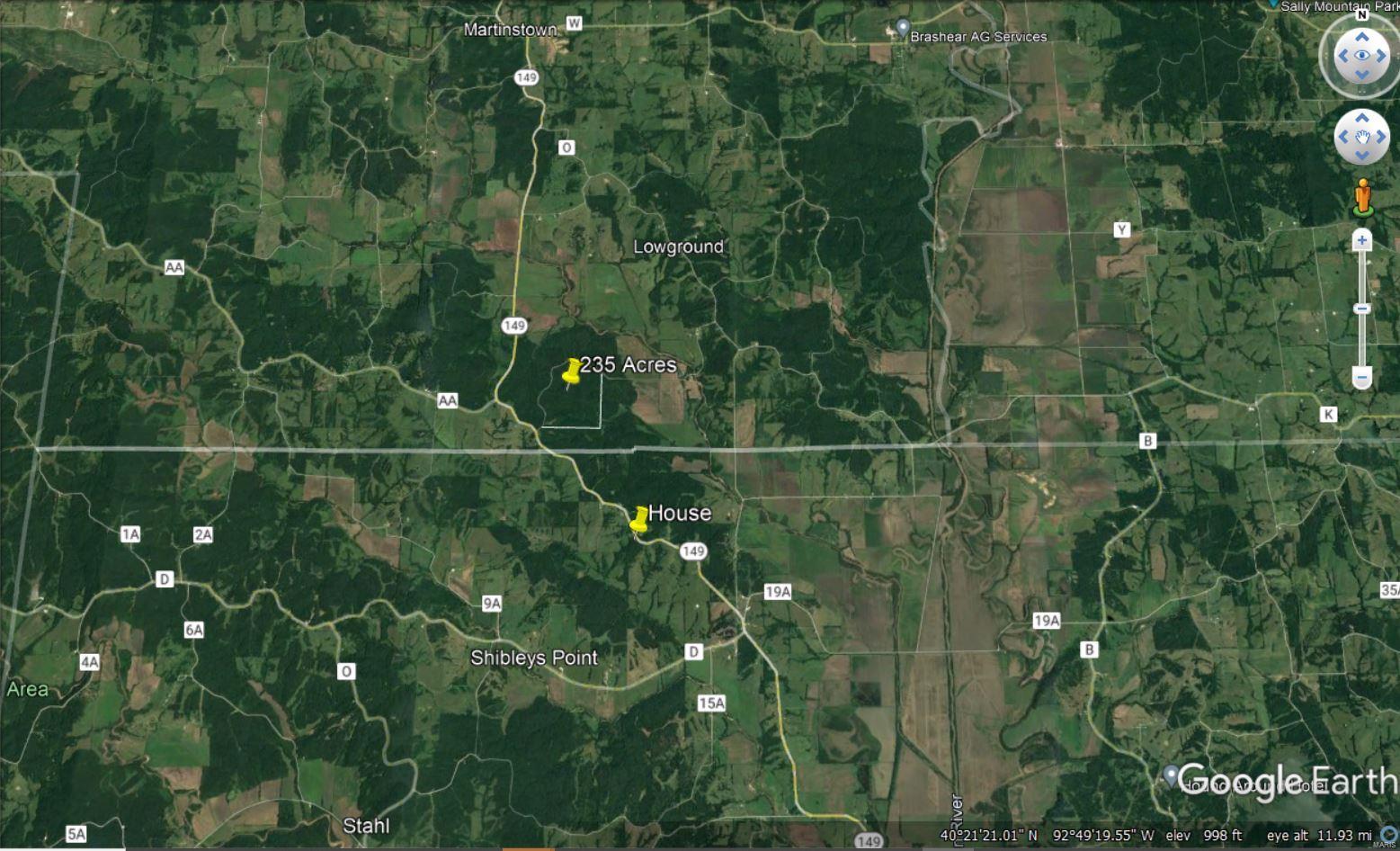The width and height of the screenshot is (1400, 851).
Task: Open Sally Mountain Park place marker
Action: [x=1273, y=4]
